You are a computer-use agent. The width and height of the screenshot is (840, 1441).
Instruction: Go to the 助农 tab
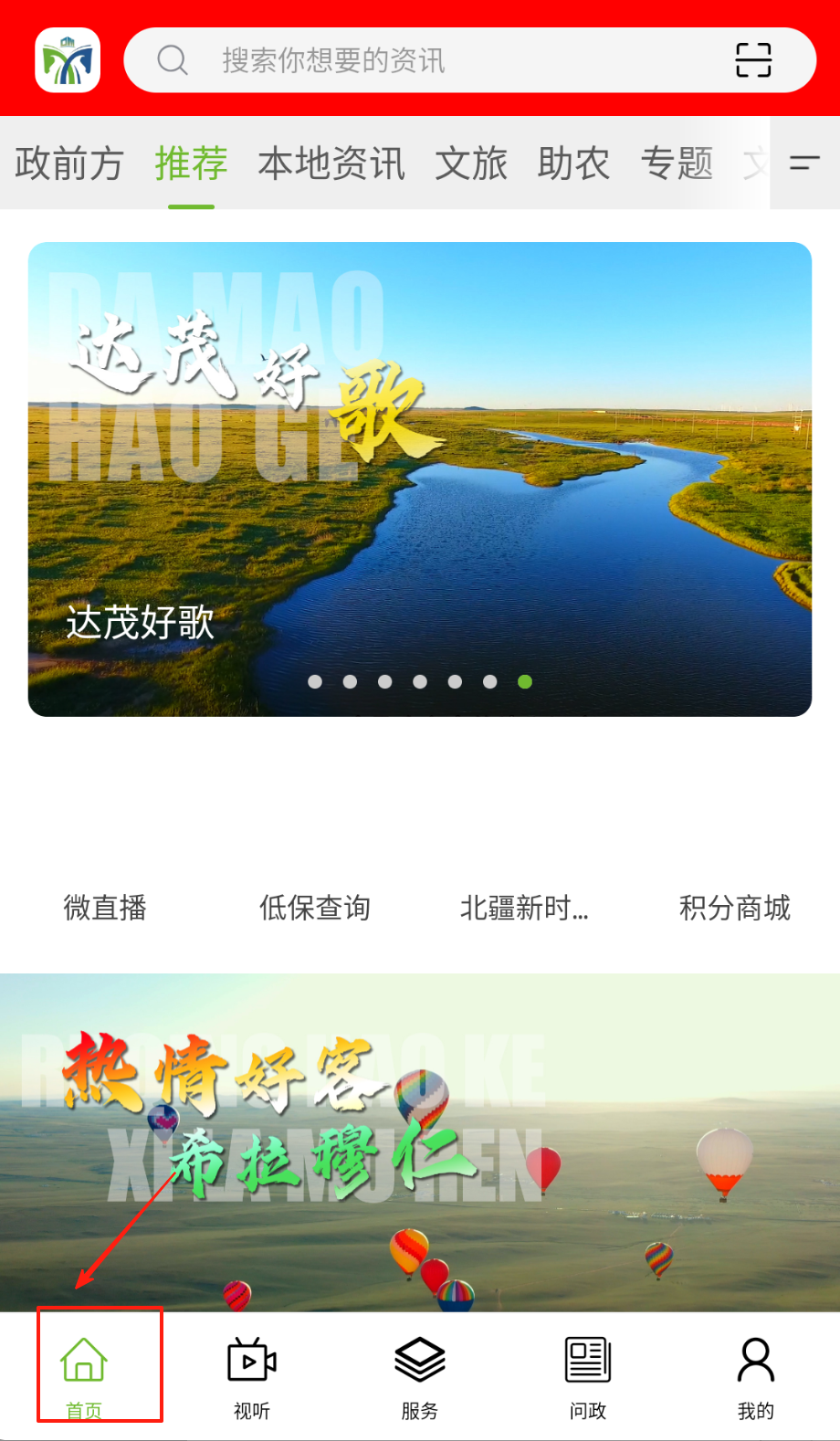[x=573, y=164]
